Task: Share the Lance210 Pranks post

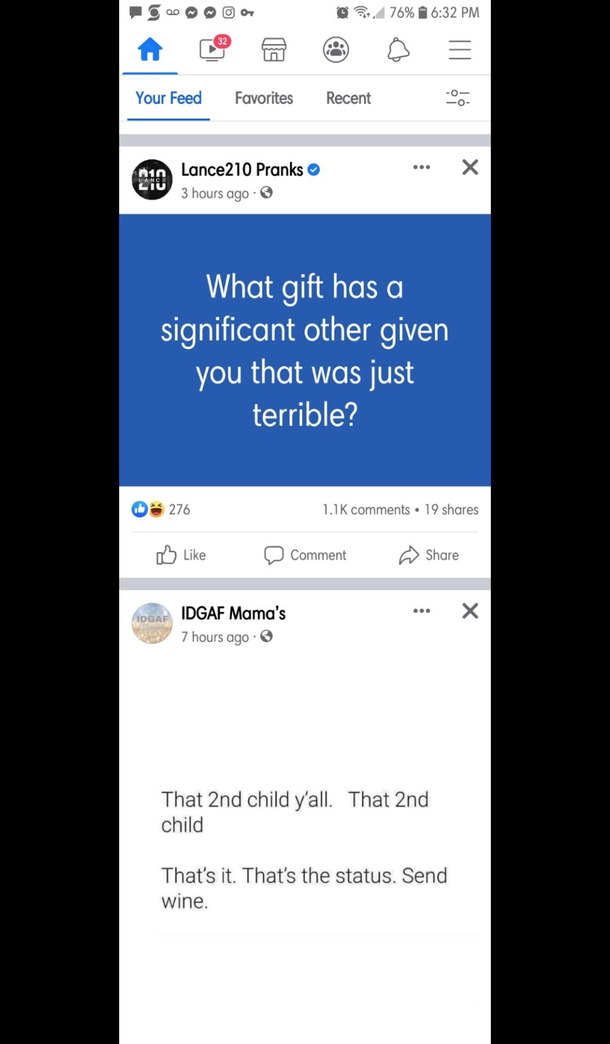Action: point(428,555)
